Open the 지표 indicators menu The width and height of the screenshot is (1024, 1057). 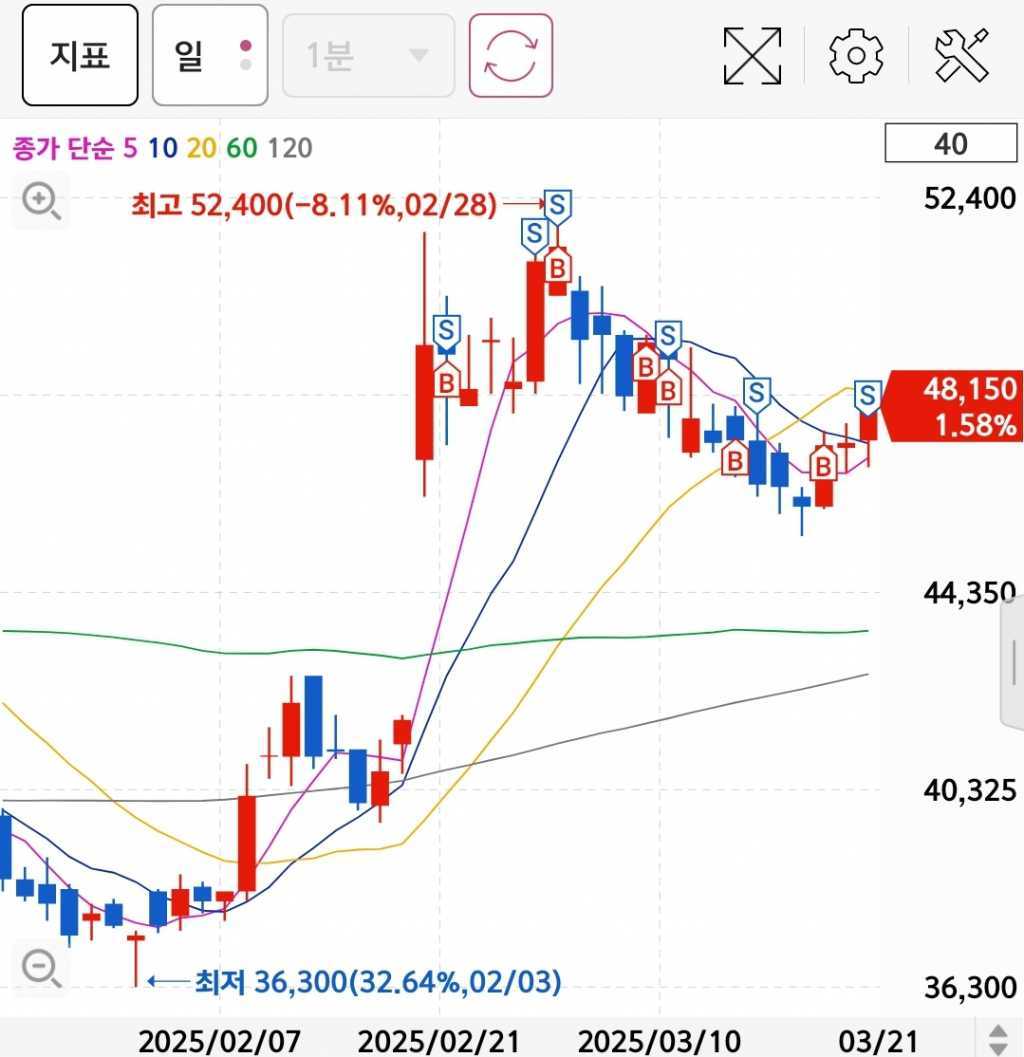[x=80, y=55]
